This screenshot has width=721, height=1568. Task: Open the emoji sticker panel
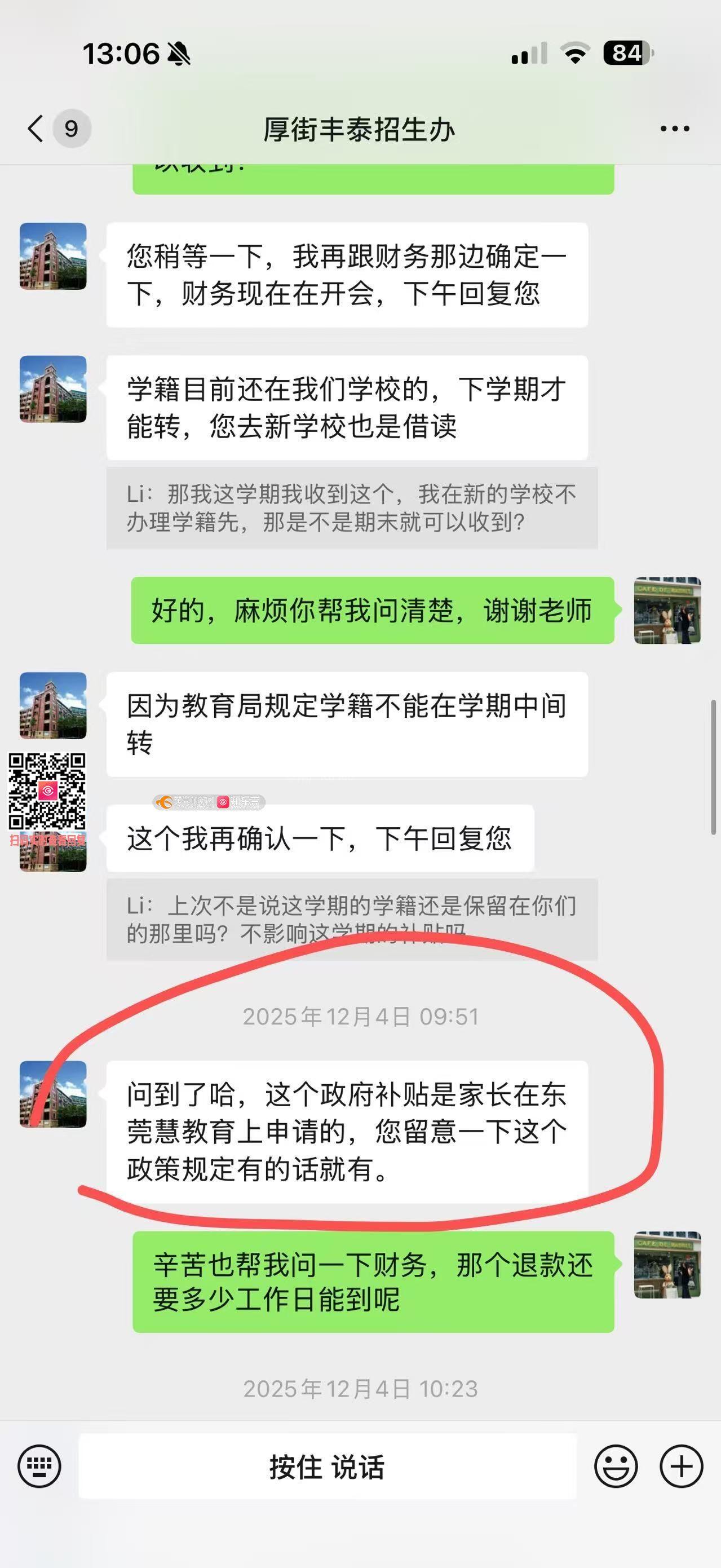(616, 1466)
